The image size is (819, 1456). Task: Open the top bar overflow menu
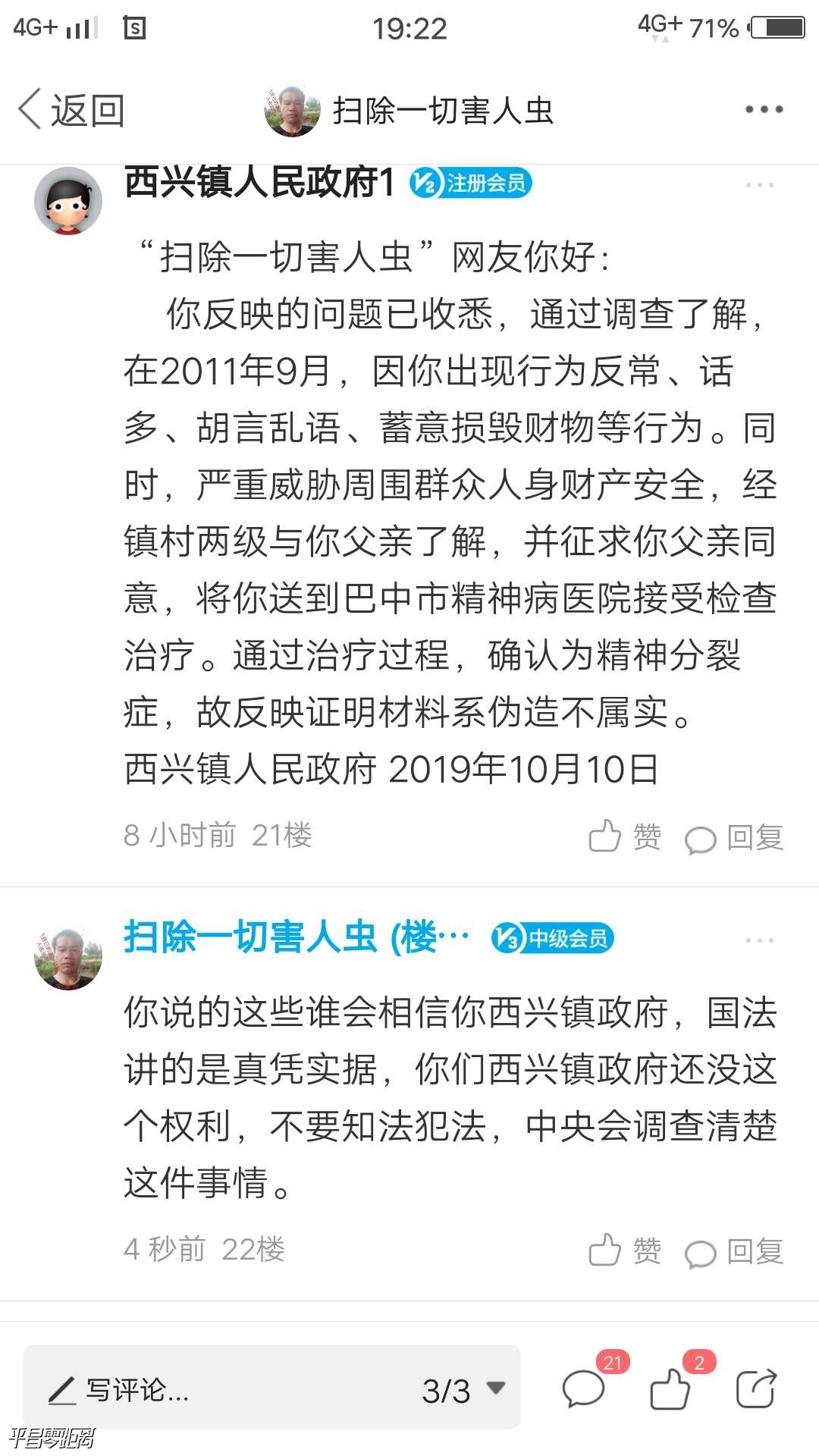763,110
